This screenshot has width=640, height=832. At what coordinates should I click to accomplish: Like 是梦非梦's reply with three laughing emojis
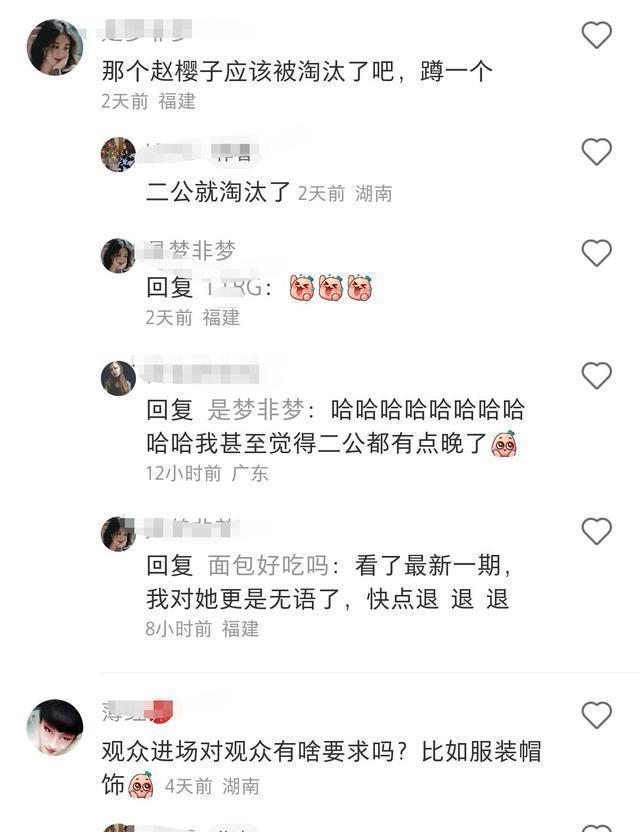coord(596,253)
